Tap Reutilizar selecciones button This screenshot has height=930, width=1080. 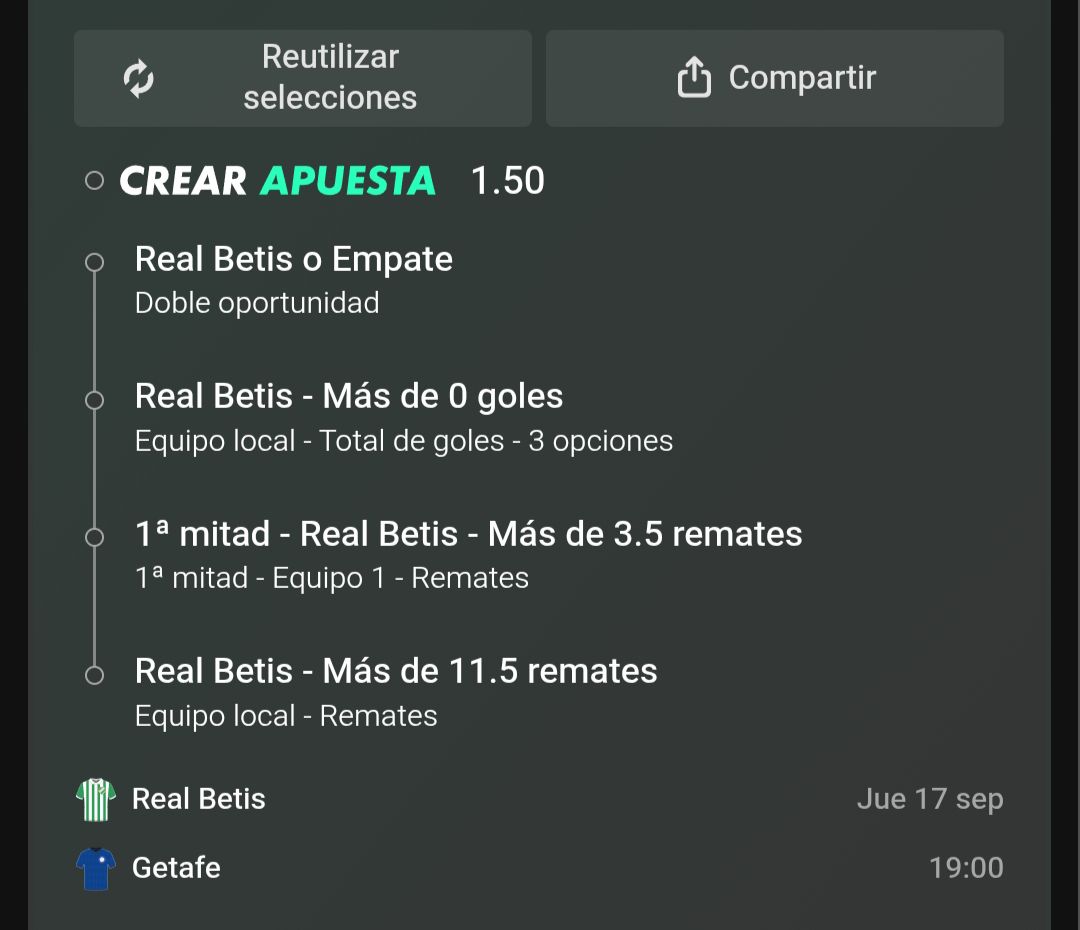pyautogui.click(x=302, y=78)
